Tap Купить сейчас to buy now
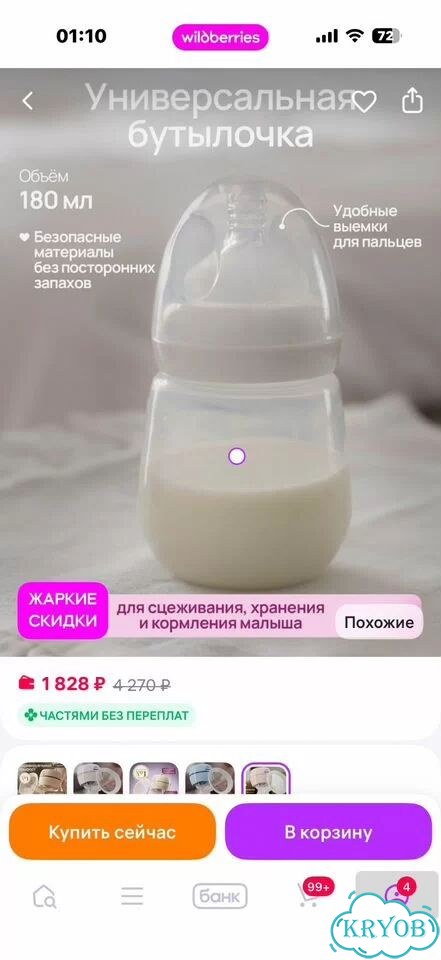 (x=112, y=832)
